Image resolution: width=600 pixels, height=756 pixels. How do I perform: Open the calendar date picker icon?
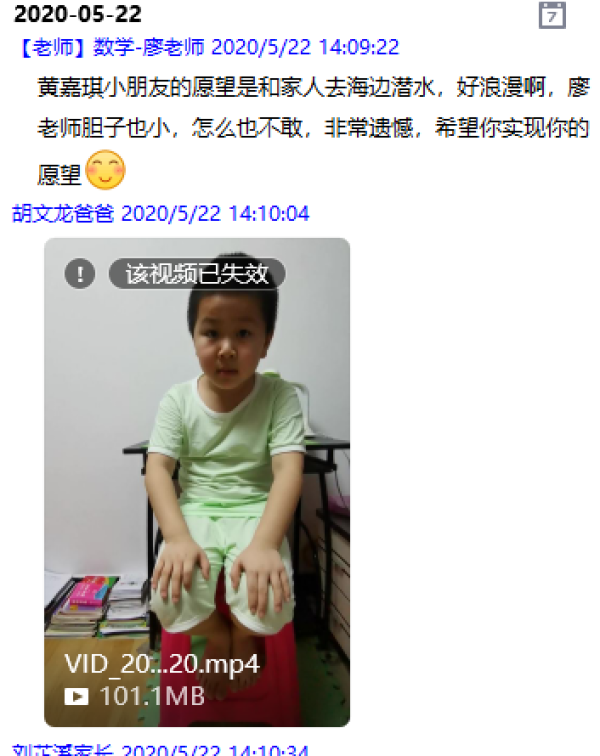pos(552,15)
